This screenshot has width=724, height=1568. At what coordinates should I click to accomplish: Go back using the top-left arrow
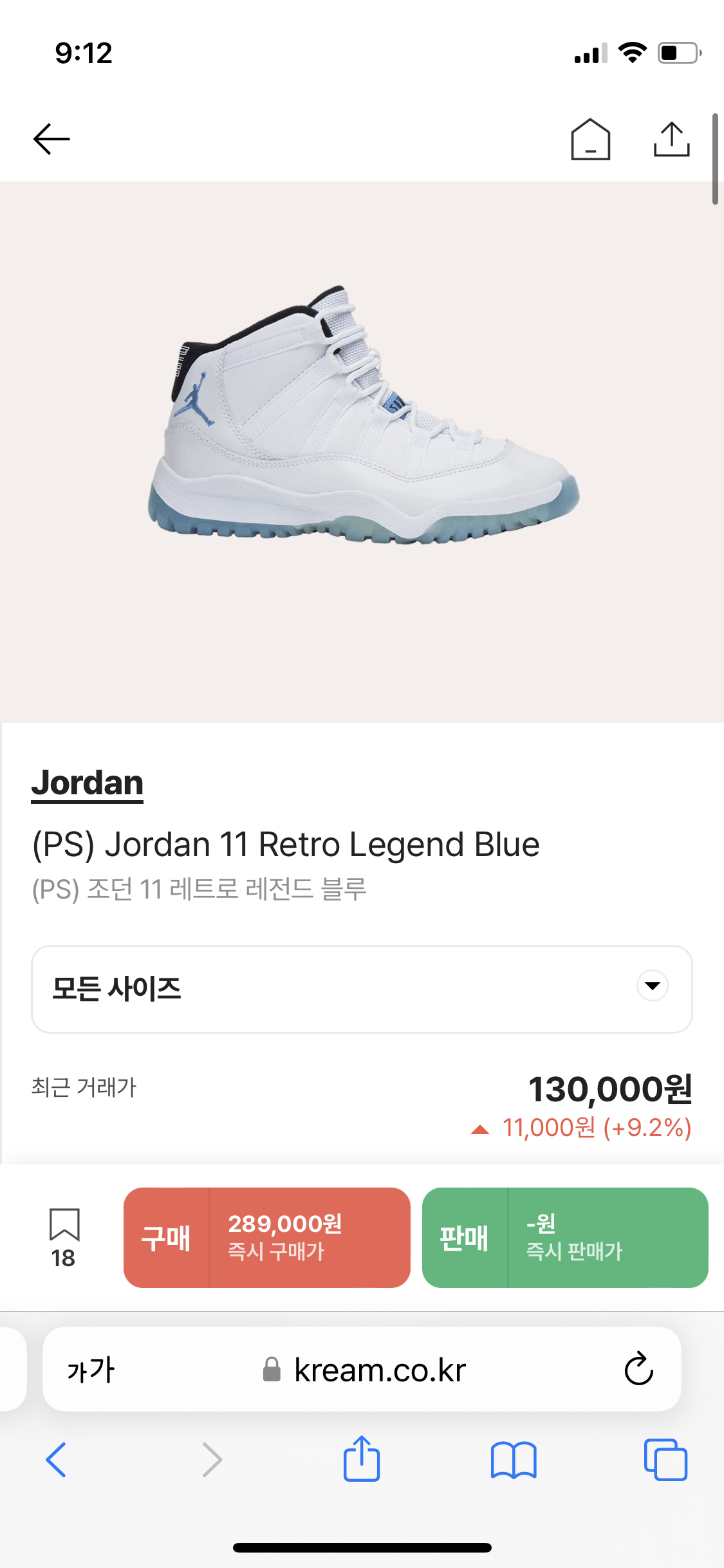click(x=51, y=139)
